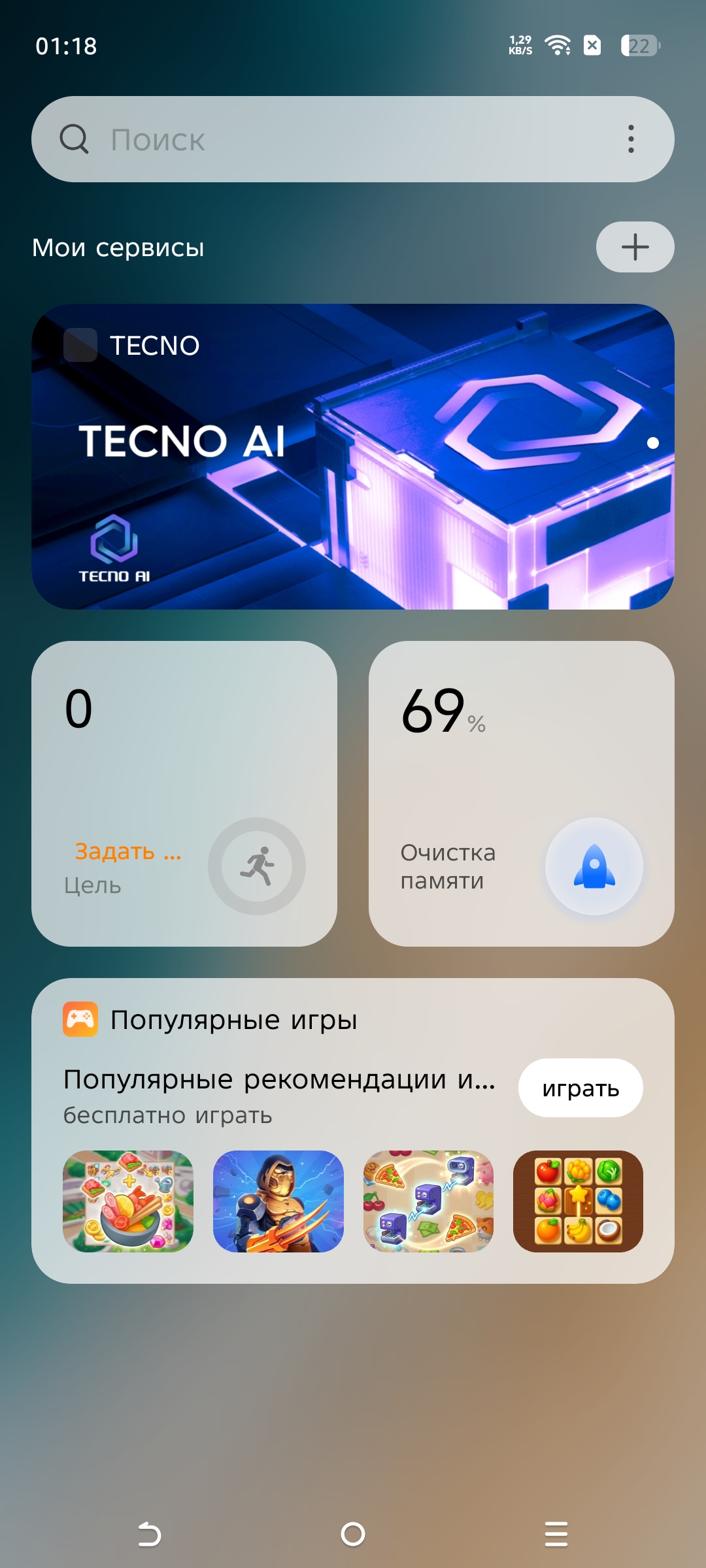Launch memory cleanup with rocket button
The height and width of the screenshot is (1568, 706).
(x=594, y=866)
